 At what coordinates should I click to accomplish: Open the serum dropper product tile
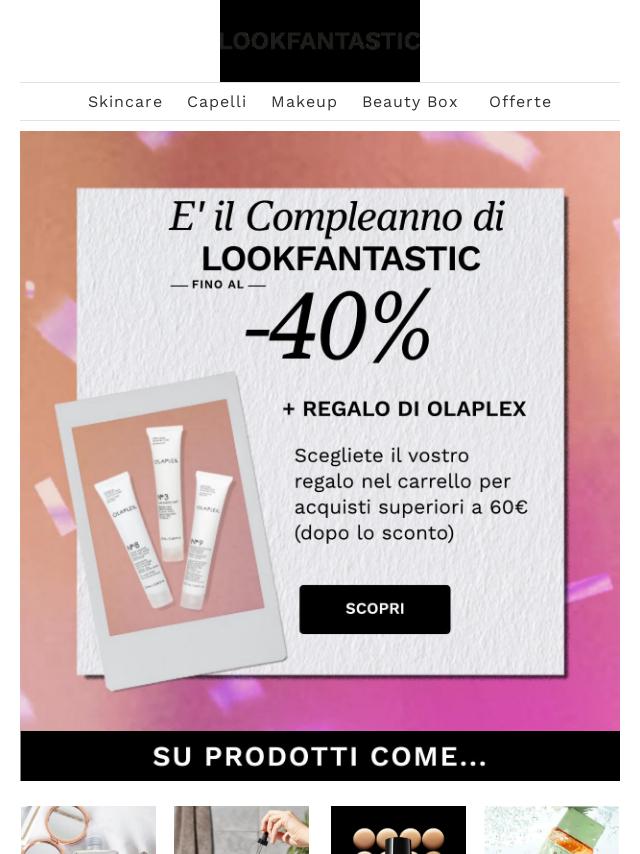[x=241, y=830]
